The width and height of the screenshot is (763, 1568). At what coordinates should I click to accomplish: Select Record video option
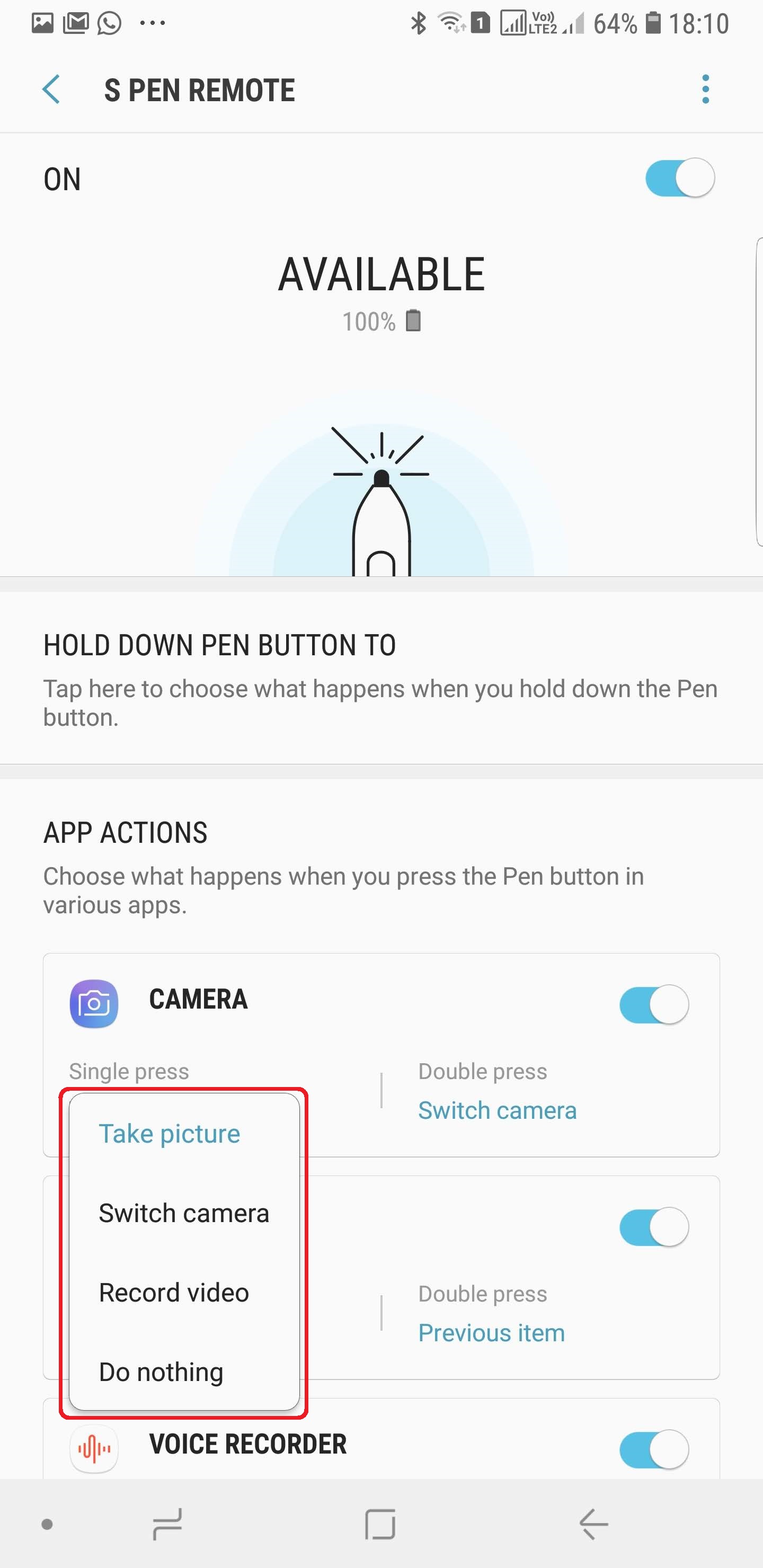click(174, 1293)
